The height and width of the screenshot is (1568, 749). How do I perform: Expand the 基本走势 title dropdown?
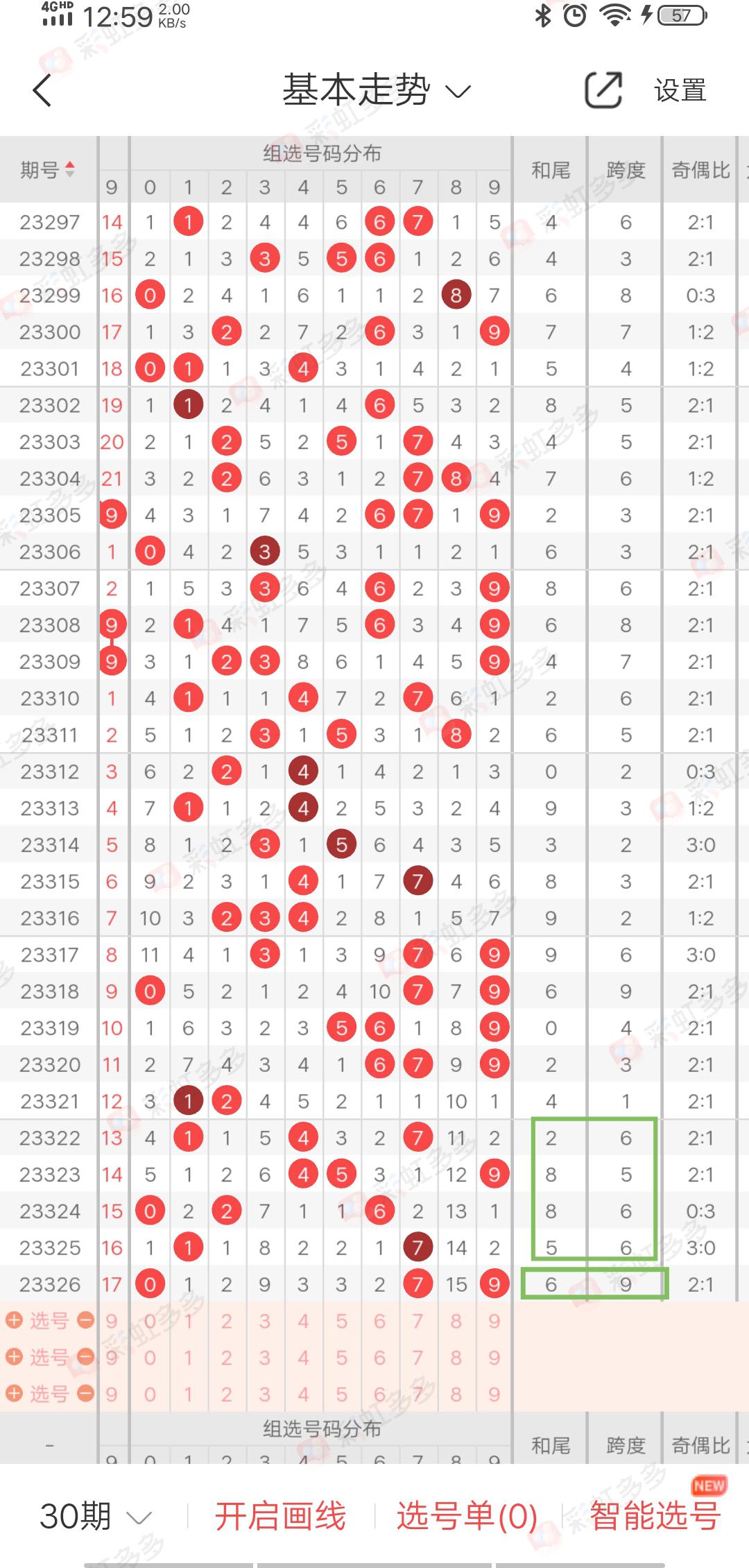point(377,90)
